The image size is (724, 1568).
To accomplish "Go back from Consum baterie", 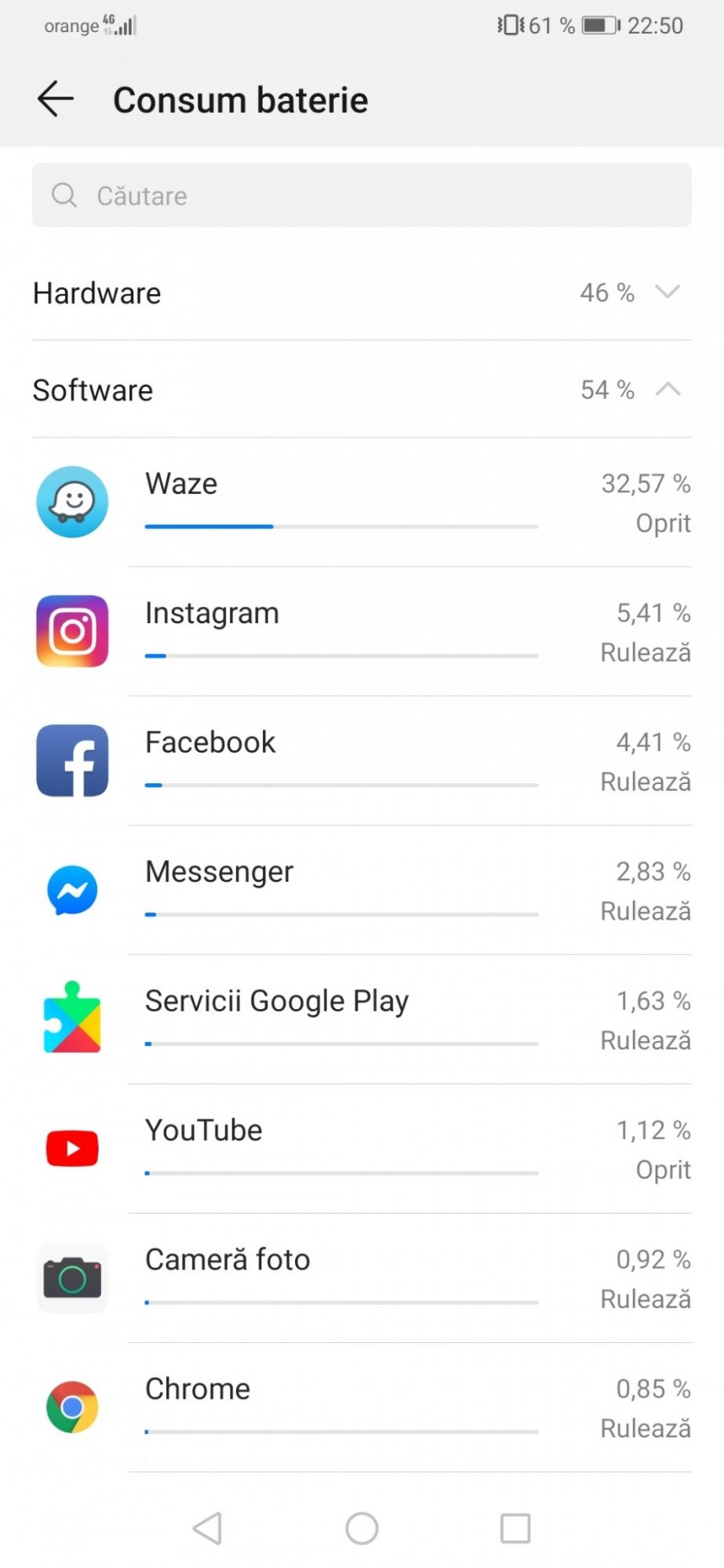I will (x=55, y=100).
